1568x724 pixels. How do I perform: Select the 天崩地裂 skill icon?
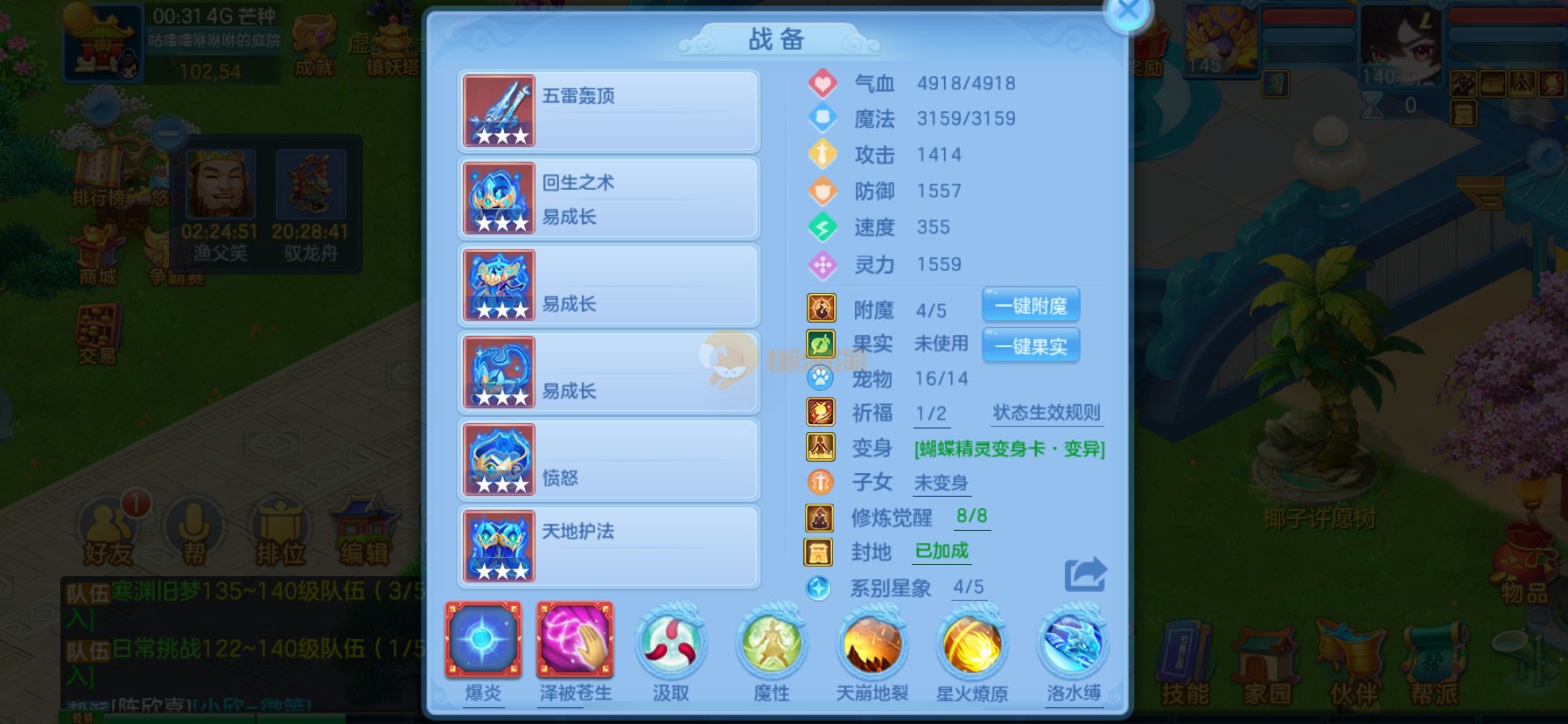pyautogui.click(x=872, y=644)
